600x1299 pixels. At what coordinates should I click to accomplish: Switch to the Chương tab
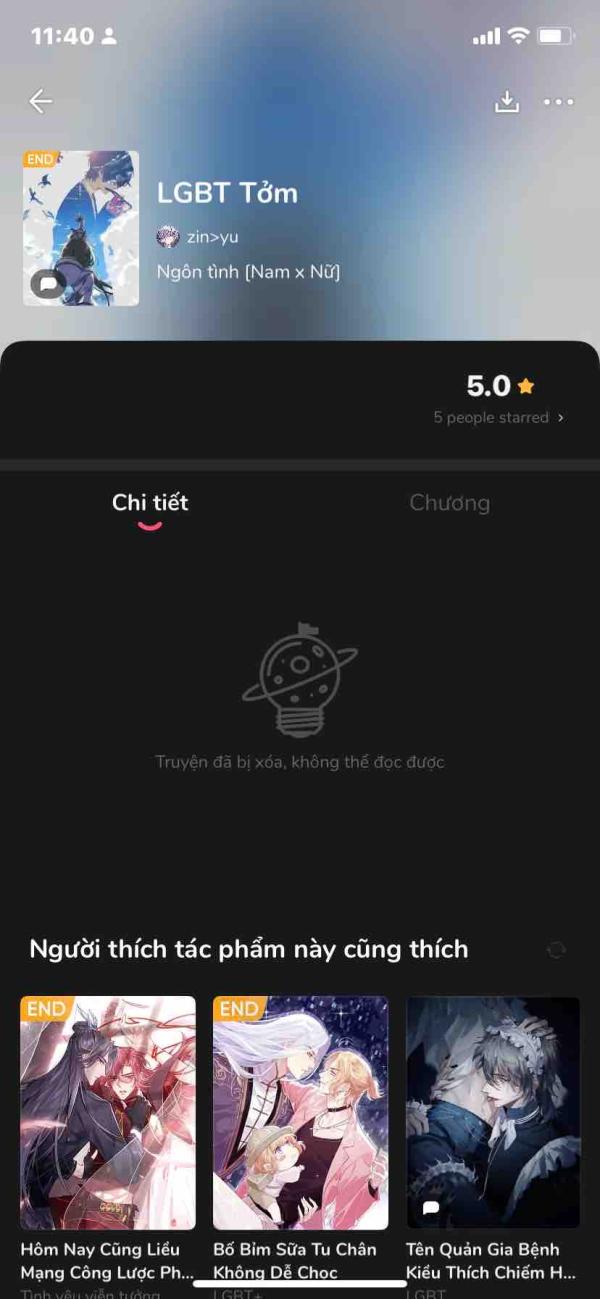449,503
